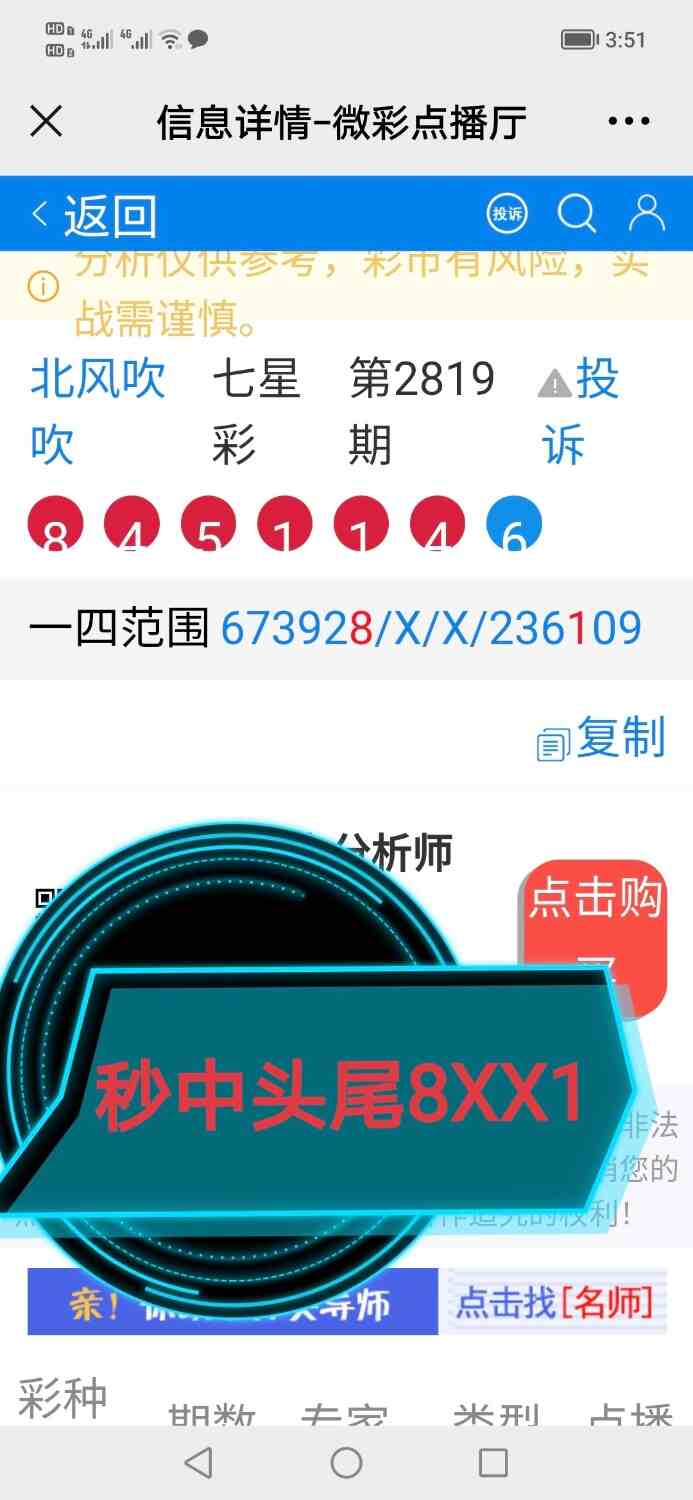693x1500 pixels.
Task: Close the page with the X icon
Action: point(46,122)
